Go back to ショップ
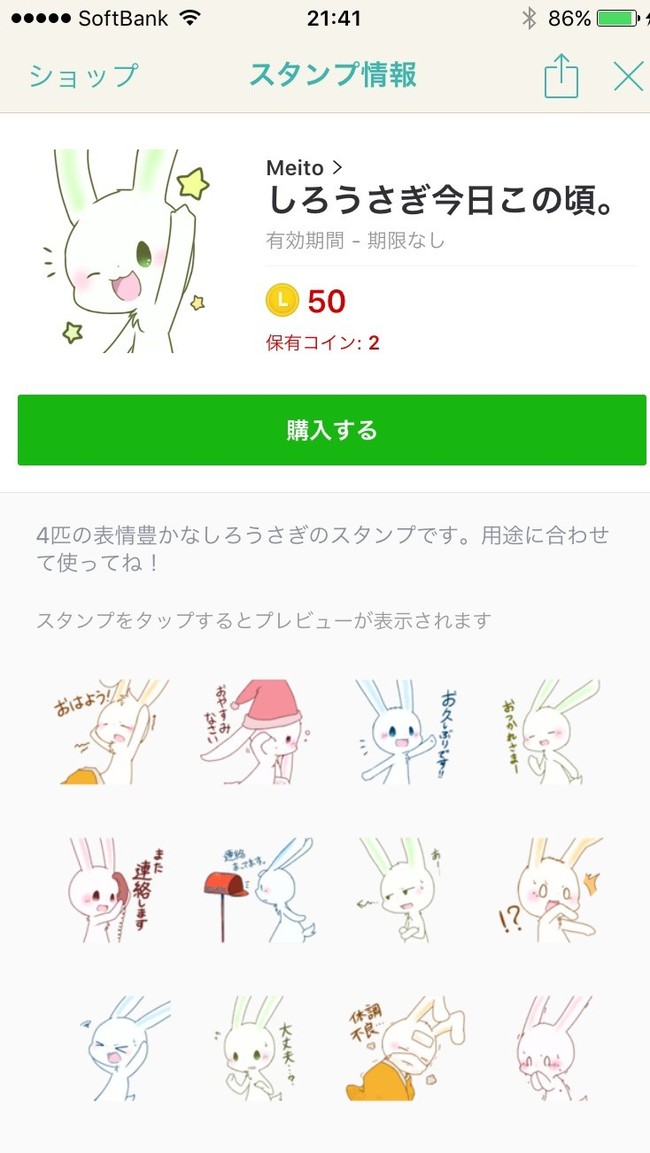The width and height of the screenshot is (650, 1153). 82,76
